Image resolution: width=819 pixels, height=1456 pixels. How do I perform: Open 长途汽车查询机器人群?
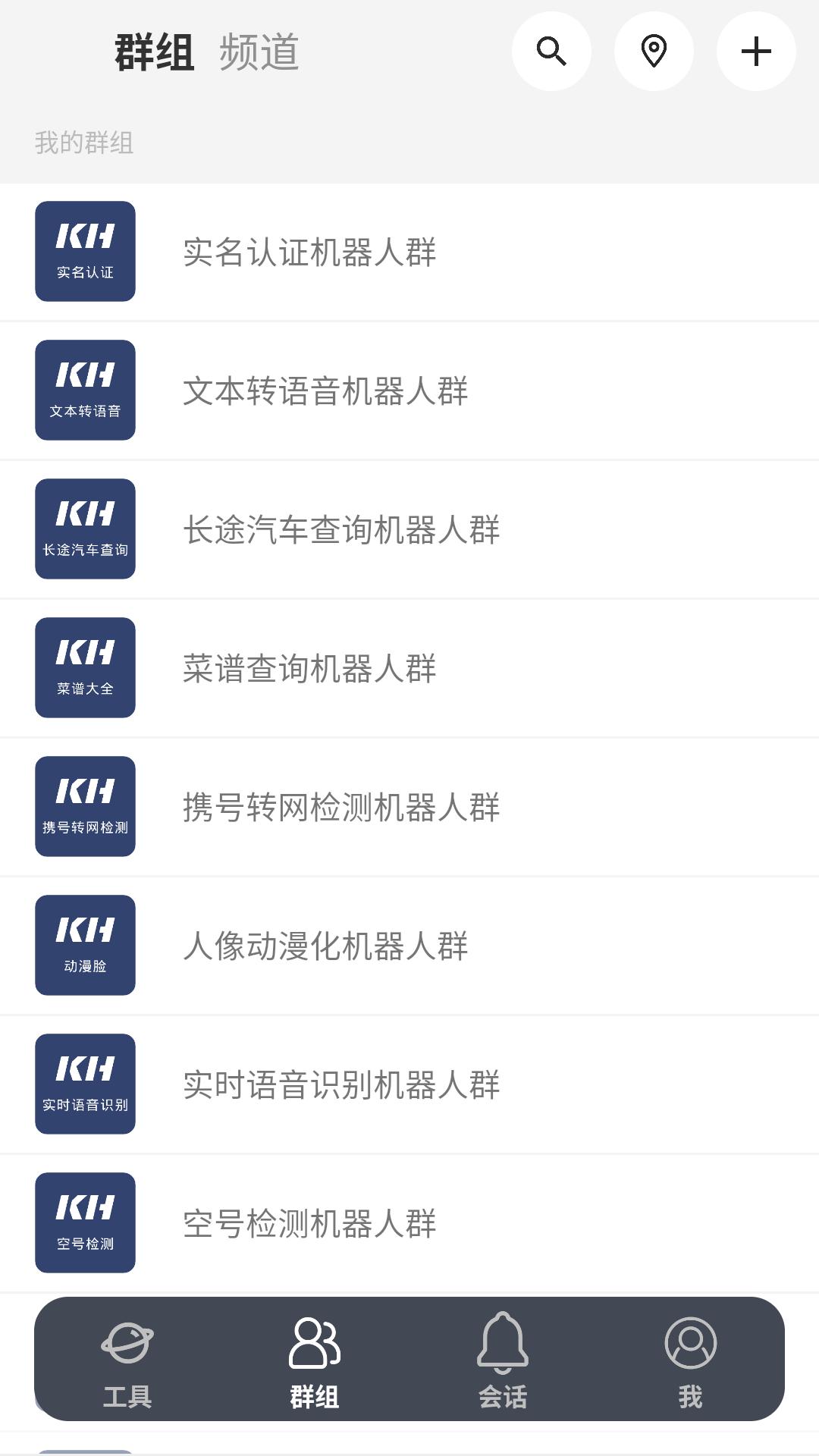[x=341, y=529]
